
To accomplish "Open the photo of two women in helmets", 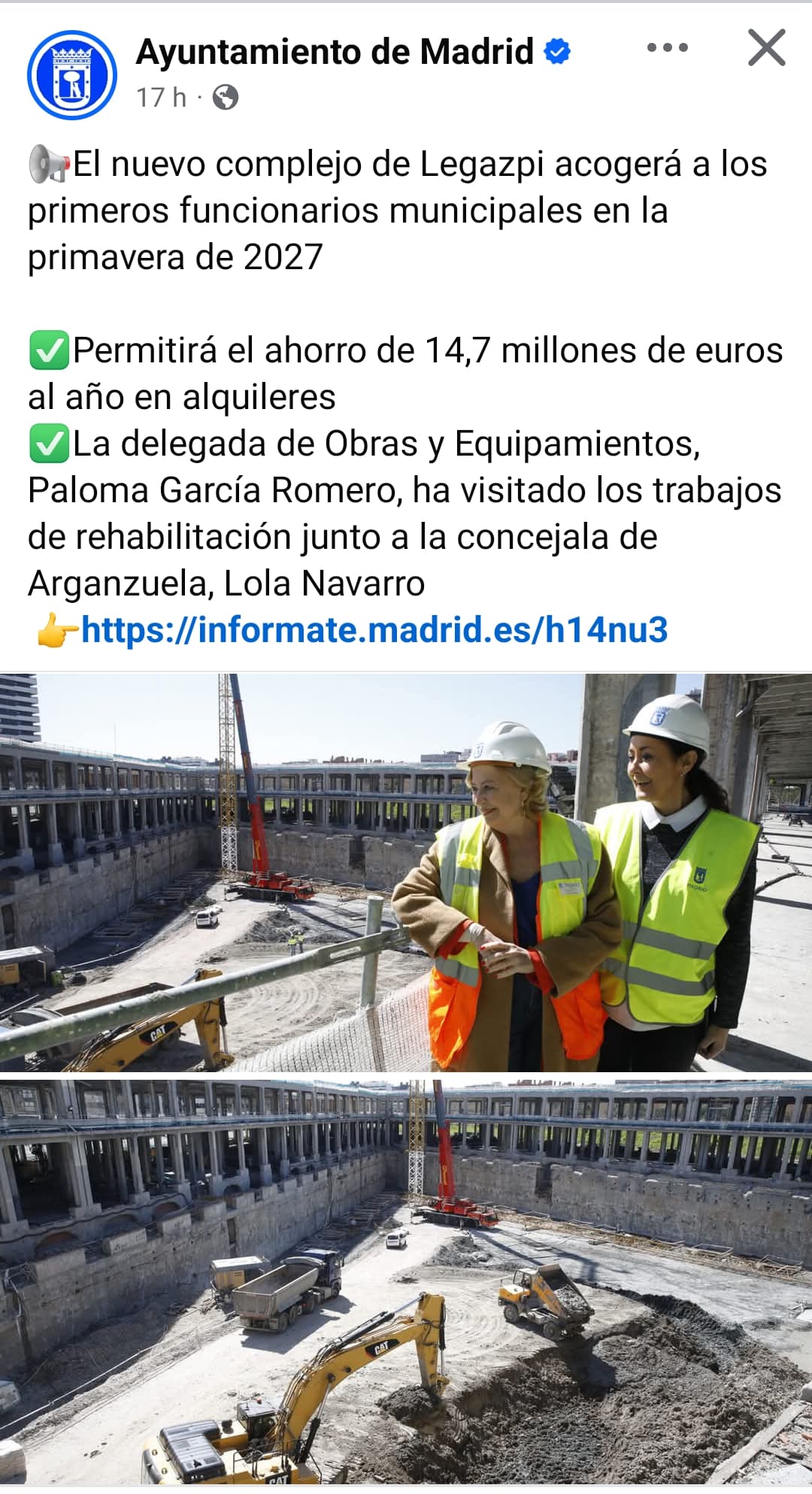I will pos(406,872).
